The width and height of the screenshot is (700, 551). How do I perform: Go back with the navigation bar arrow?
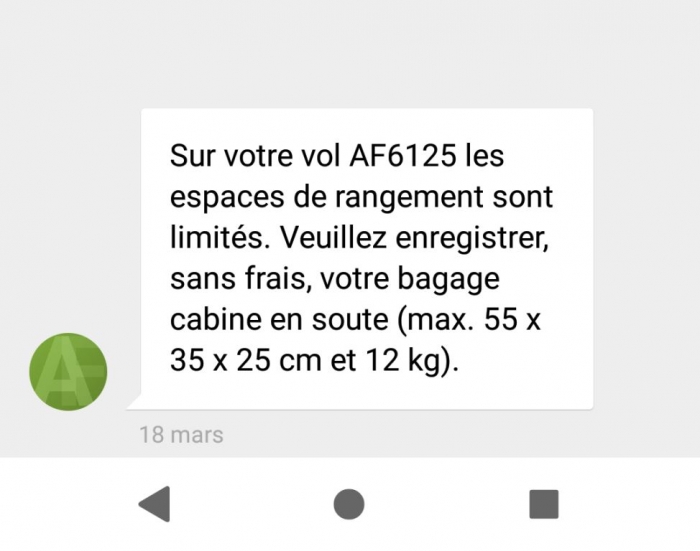point(154,504)
